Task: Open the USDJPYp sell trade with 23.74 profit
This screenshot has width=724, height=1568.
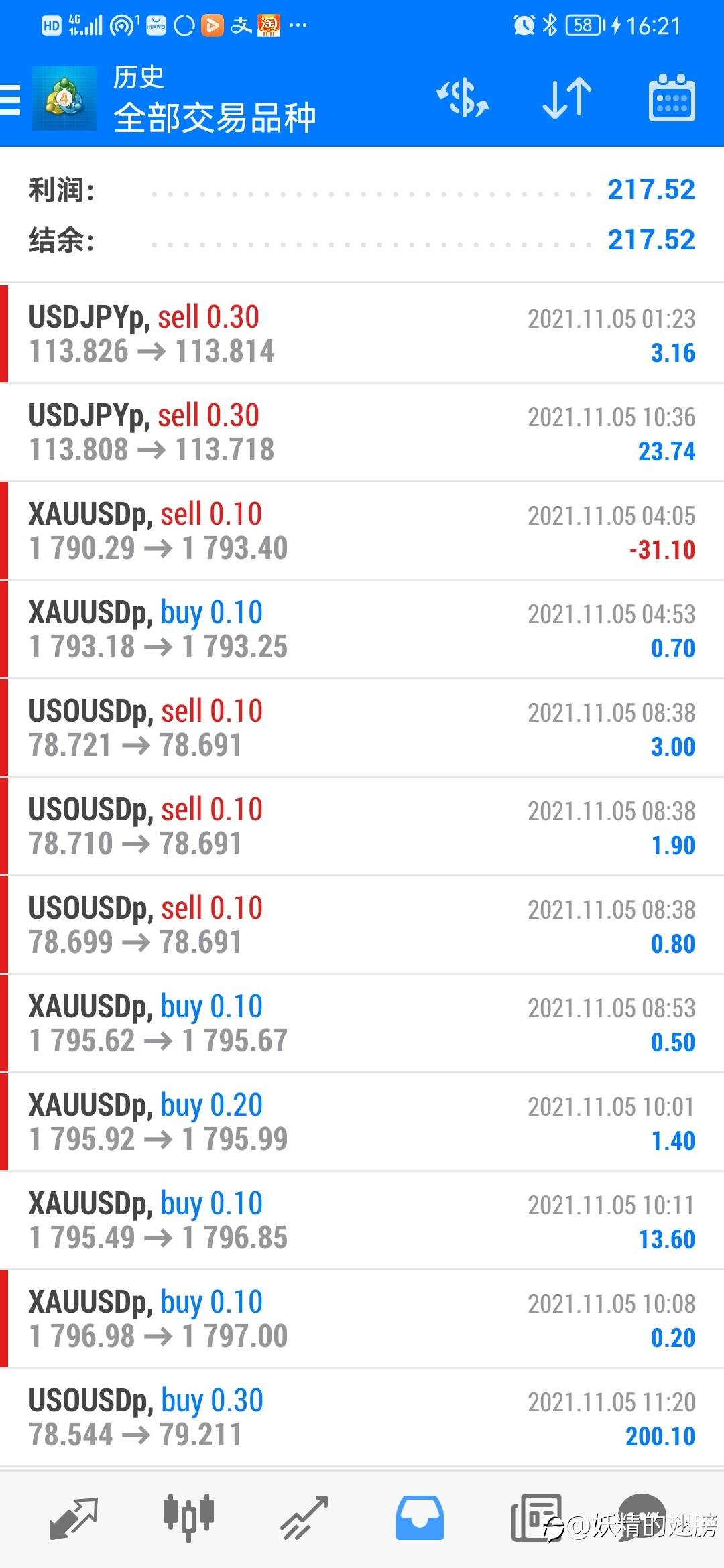Action: tap(362, 432)
